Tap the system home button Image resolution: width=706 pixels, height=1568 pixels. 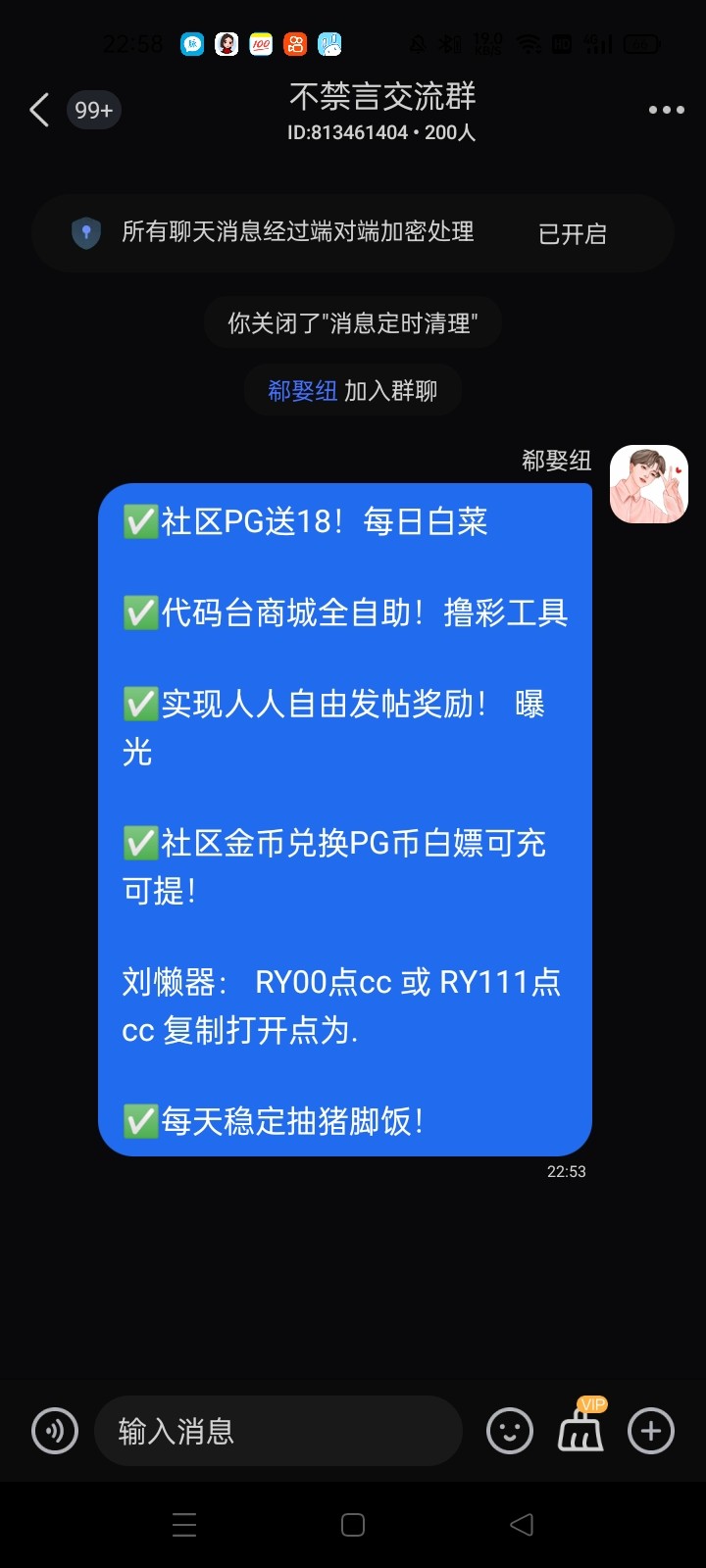(x=353, y=1525)
